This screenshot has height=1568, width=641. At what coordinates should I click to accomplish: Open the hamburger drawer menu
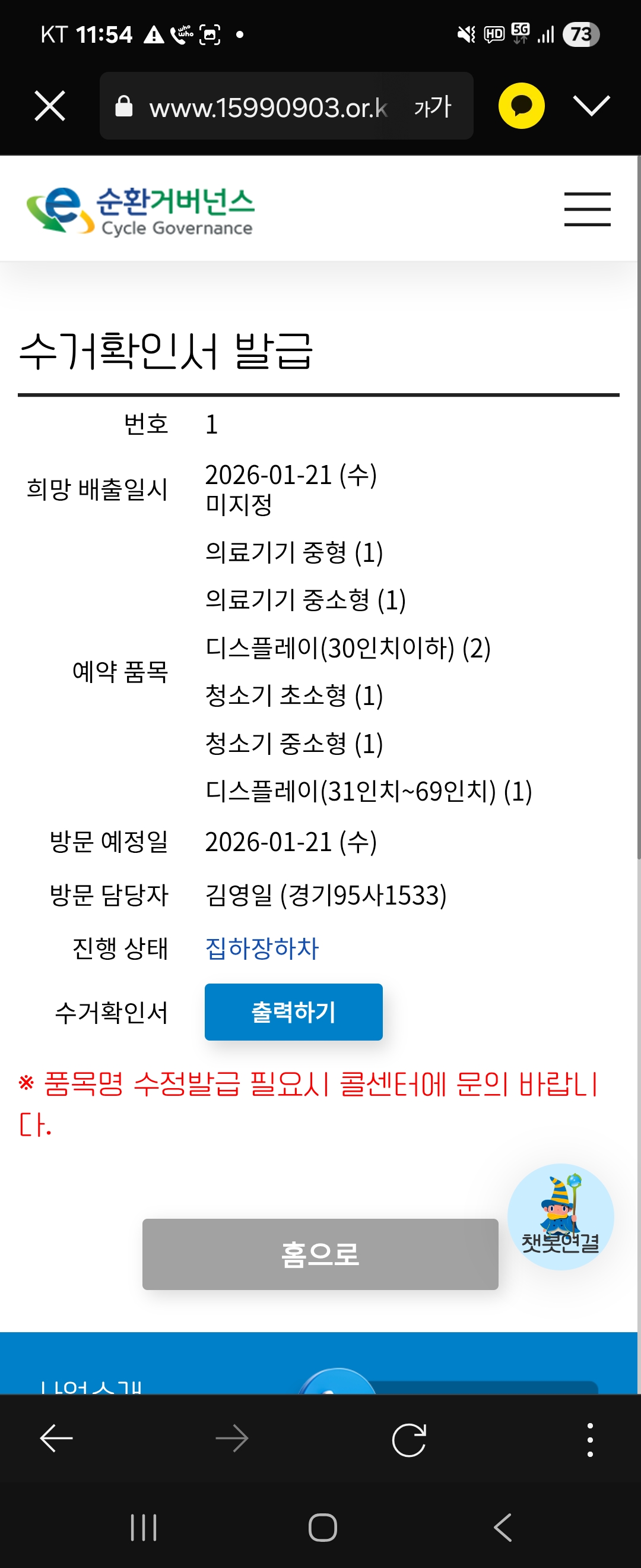tap(587, 209)
